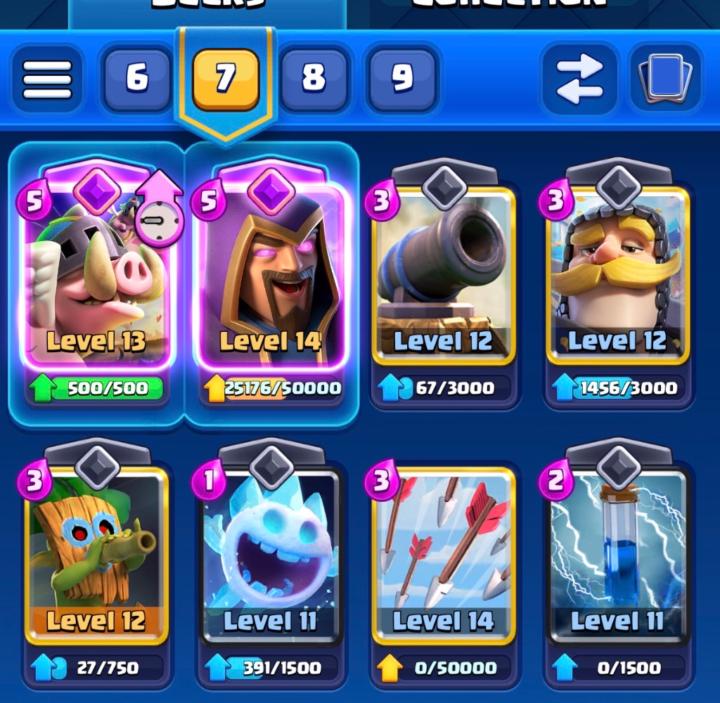Switch to deck slot 9
Image resolution: width=720 pixels, height=703 pixels.
tap(401, 78)
